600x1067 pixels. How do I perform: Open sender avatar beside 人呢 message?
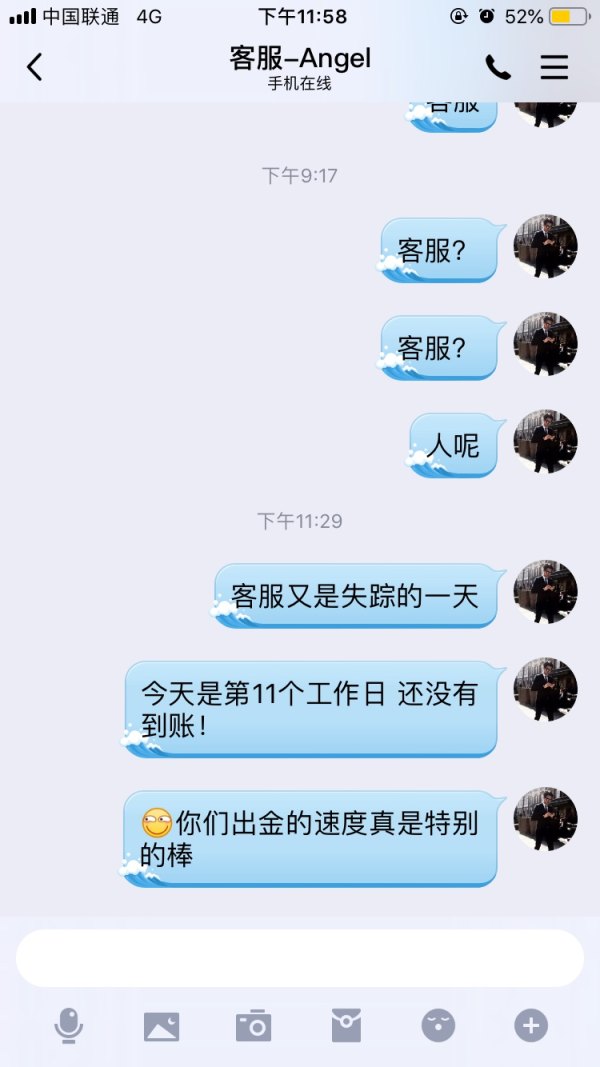click(x=545, y=441)
